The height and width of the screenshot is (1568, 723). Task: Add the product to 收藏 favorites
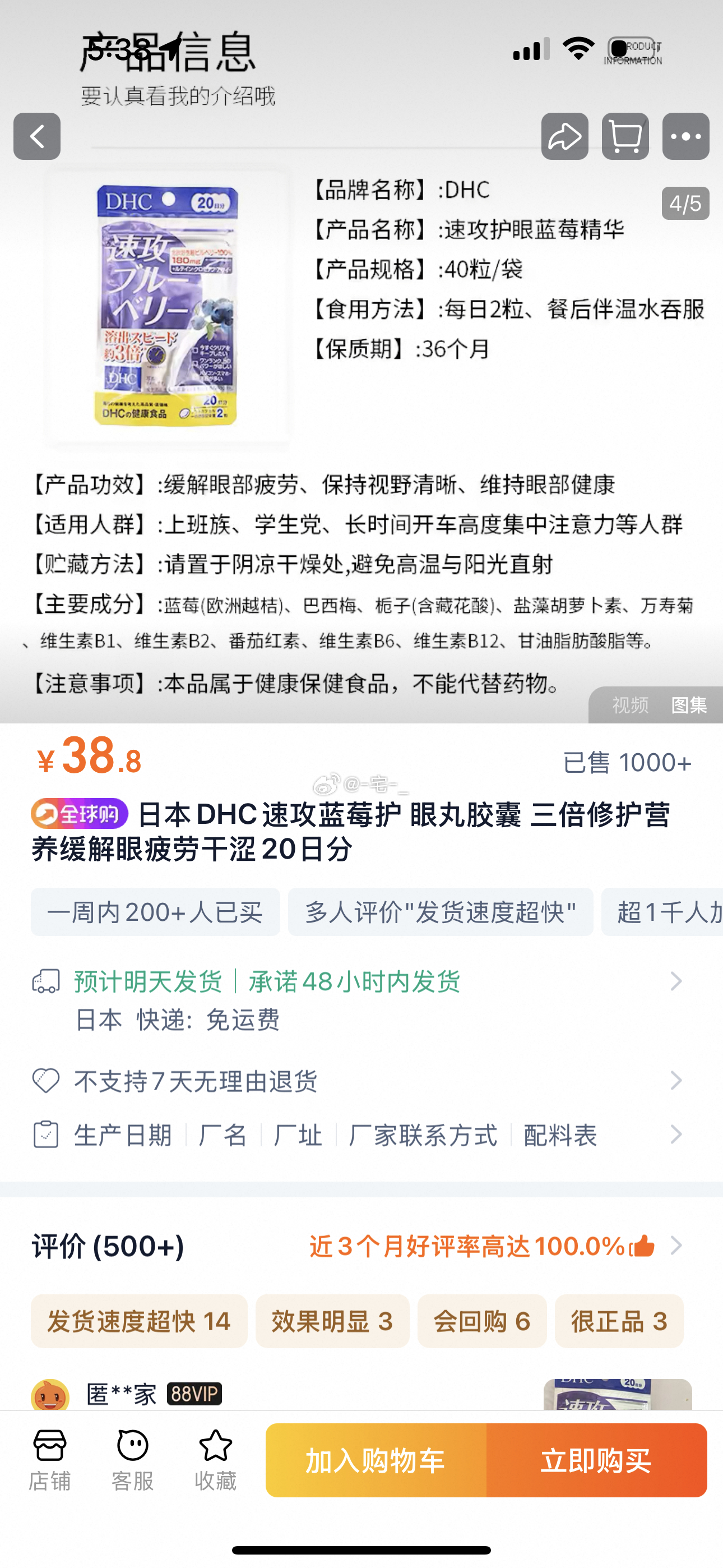click(215, 1460)
